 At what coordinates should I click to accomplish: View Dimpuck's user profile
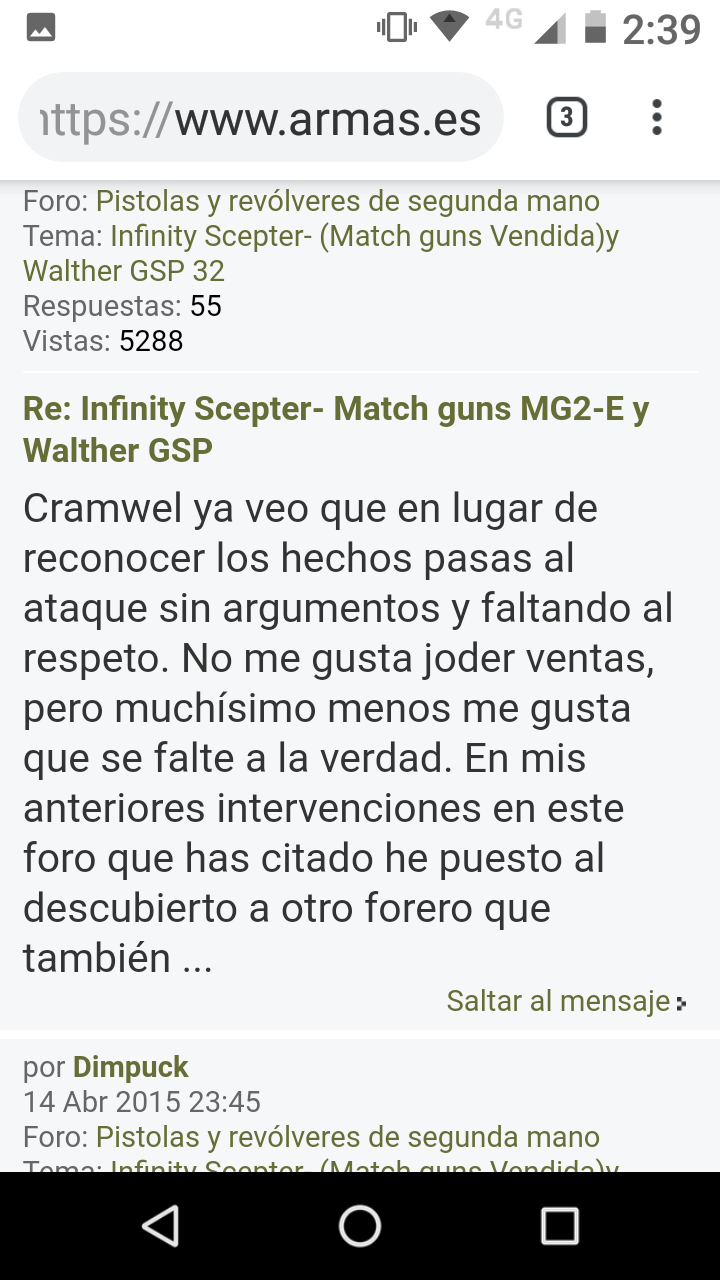pos(131,1067)
